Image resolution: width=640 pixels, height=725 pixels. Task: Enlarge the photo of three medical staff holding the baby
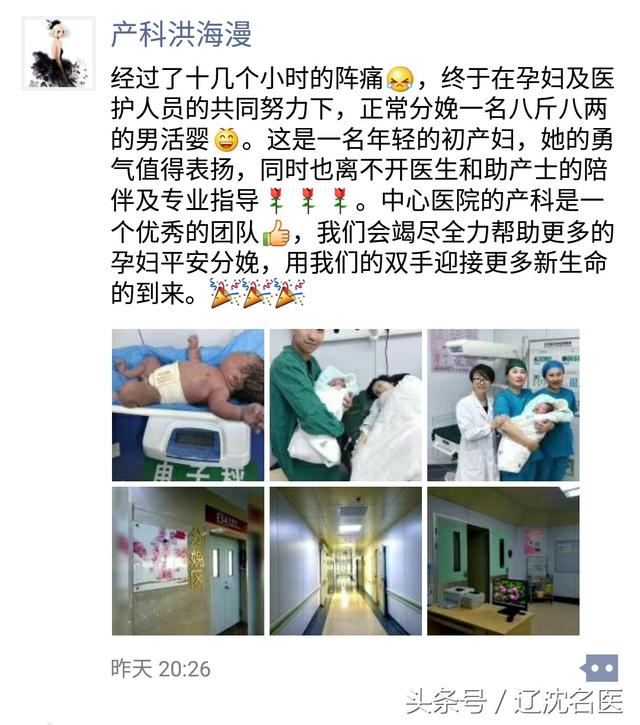point(503,405)
